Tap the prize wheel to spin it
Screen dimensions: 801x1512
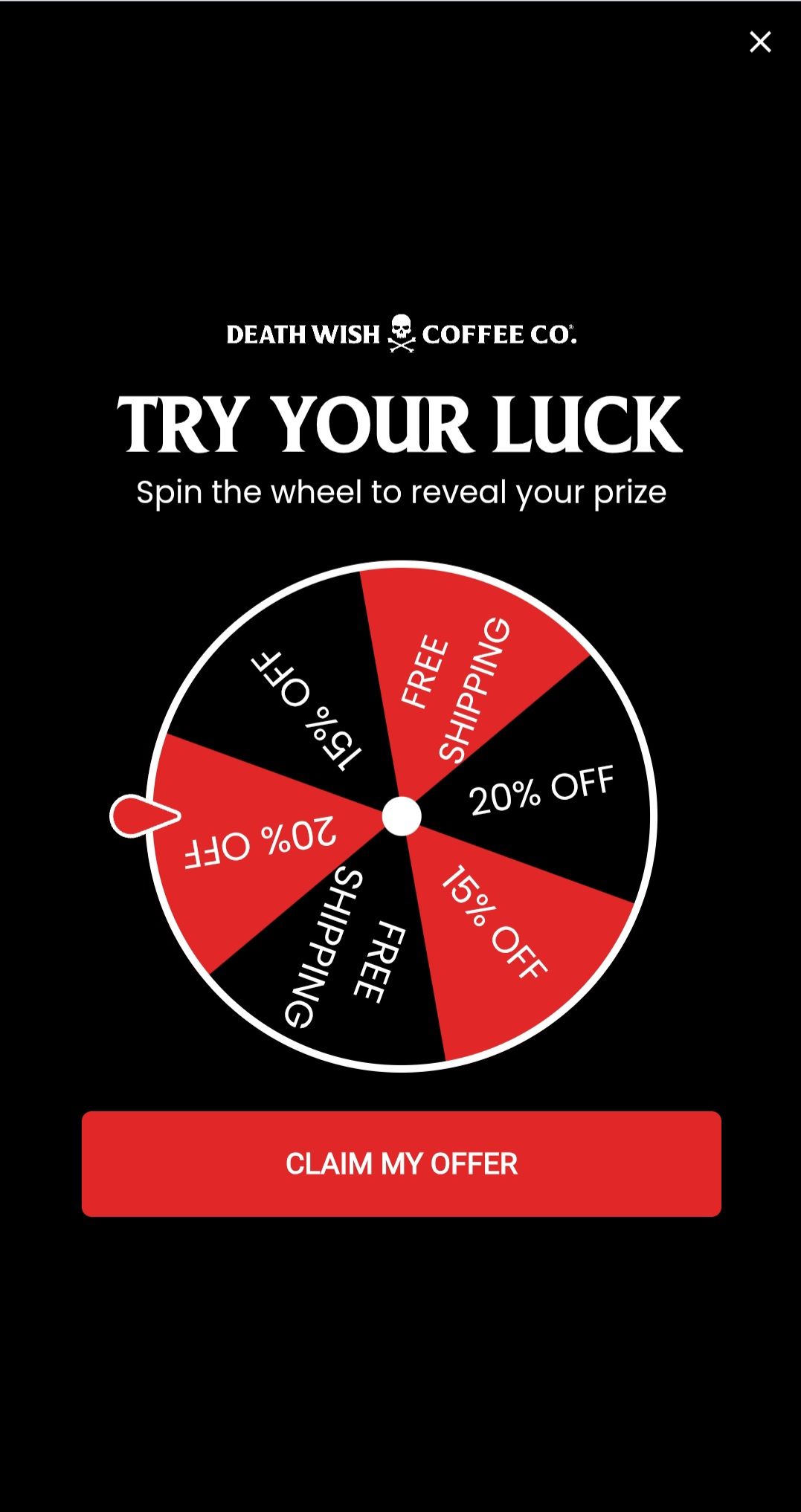point(401,815)
